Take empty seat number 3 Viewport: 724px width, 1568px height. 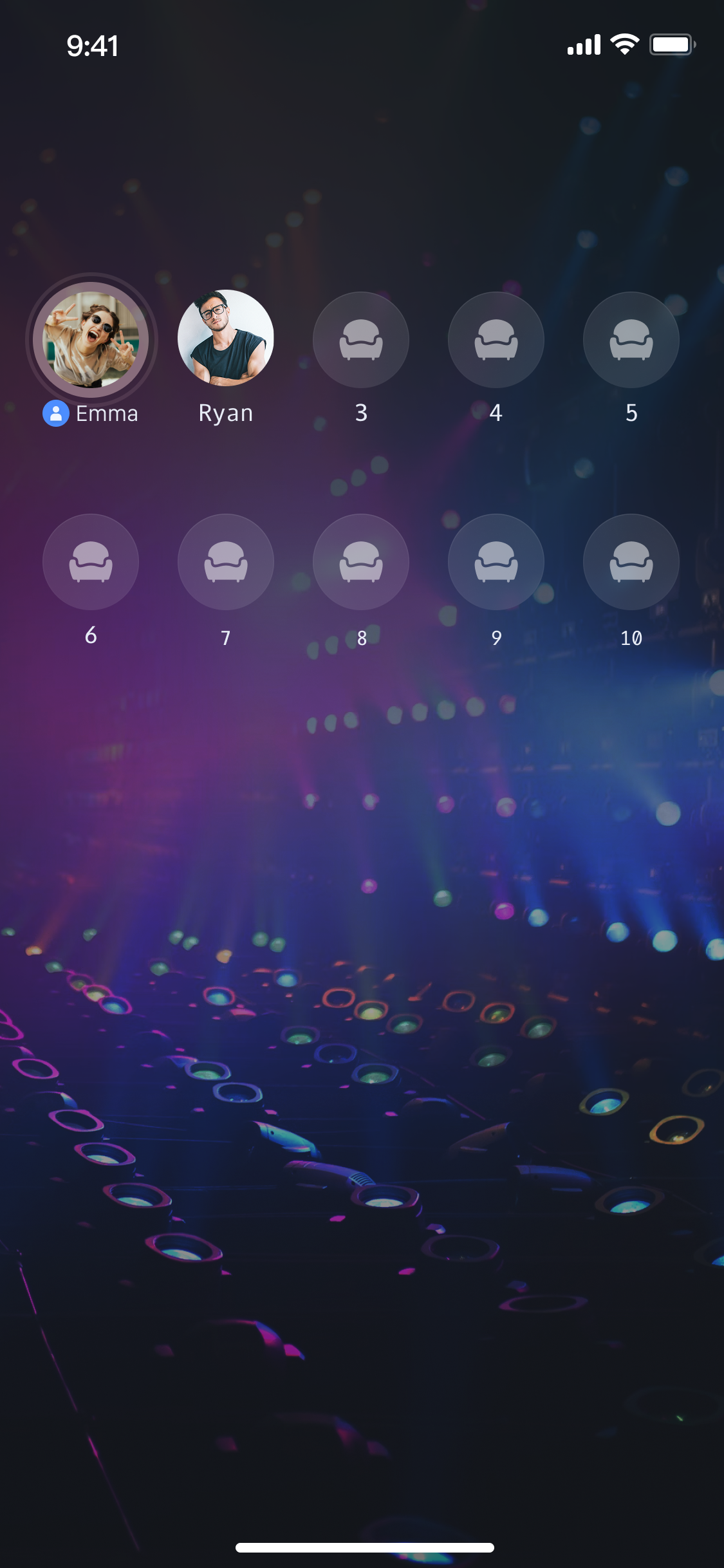(361, 340)
